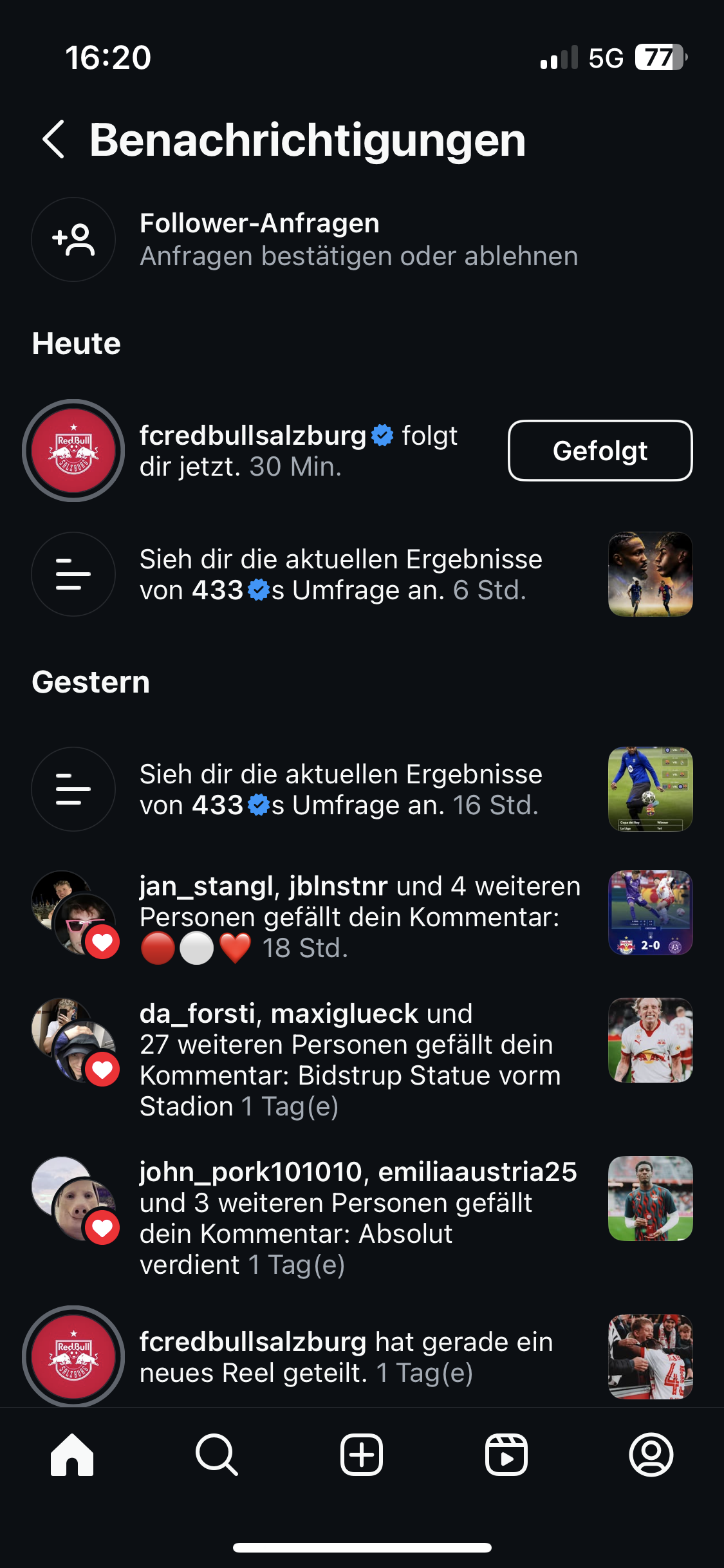View the 2-0 match post thumbnail
The height and width of the screenshot is (1568, 724).
650,913
